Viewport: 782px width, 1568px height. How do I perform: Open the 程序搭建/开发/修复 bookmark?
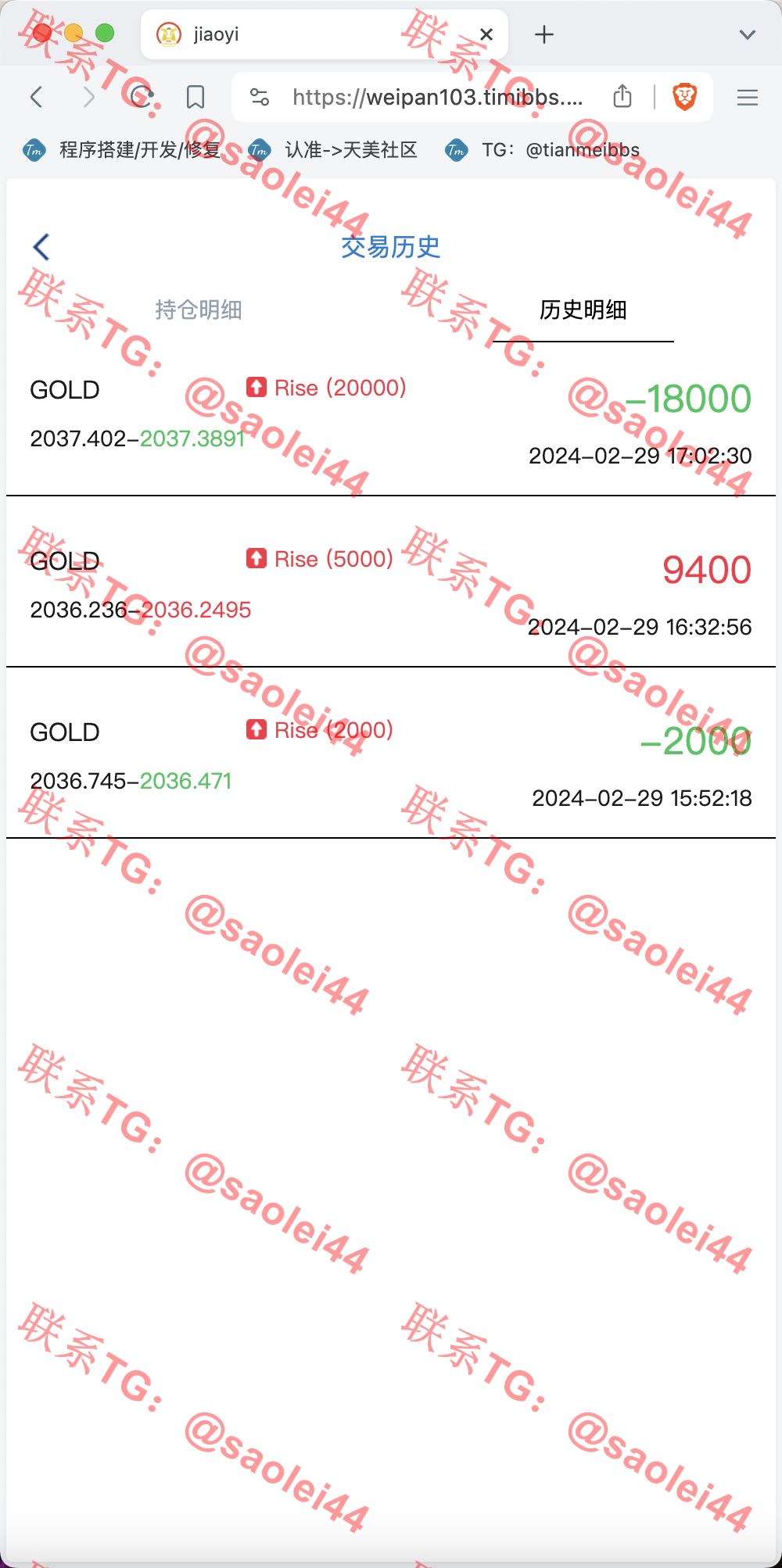coord(122,150)
